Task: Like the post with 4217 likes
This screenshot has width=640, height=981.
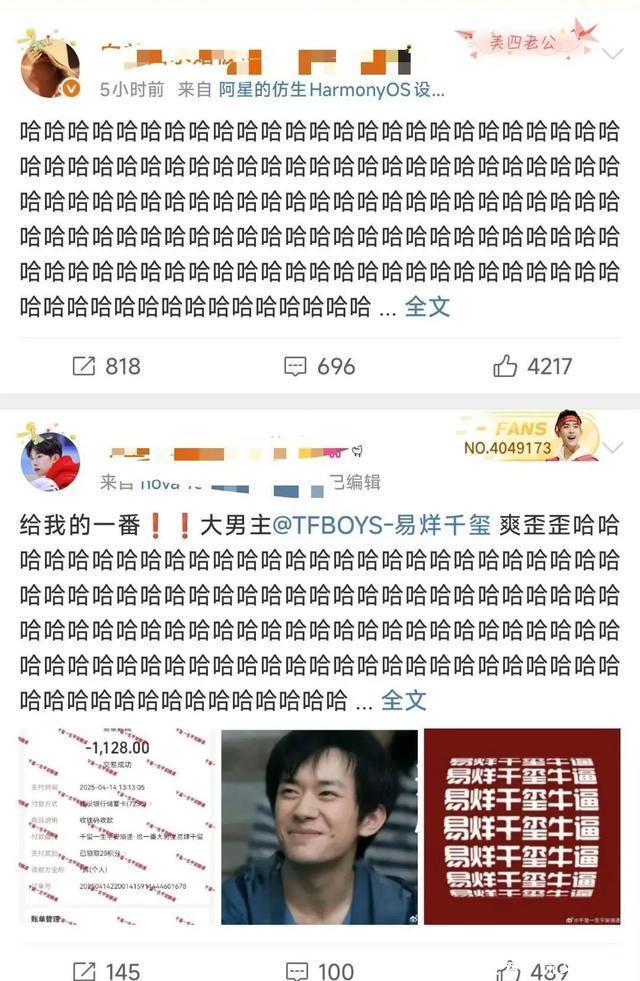Action: 532,366
